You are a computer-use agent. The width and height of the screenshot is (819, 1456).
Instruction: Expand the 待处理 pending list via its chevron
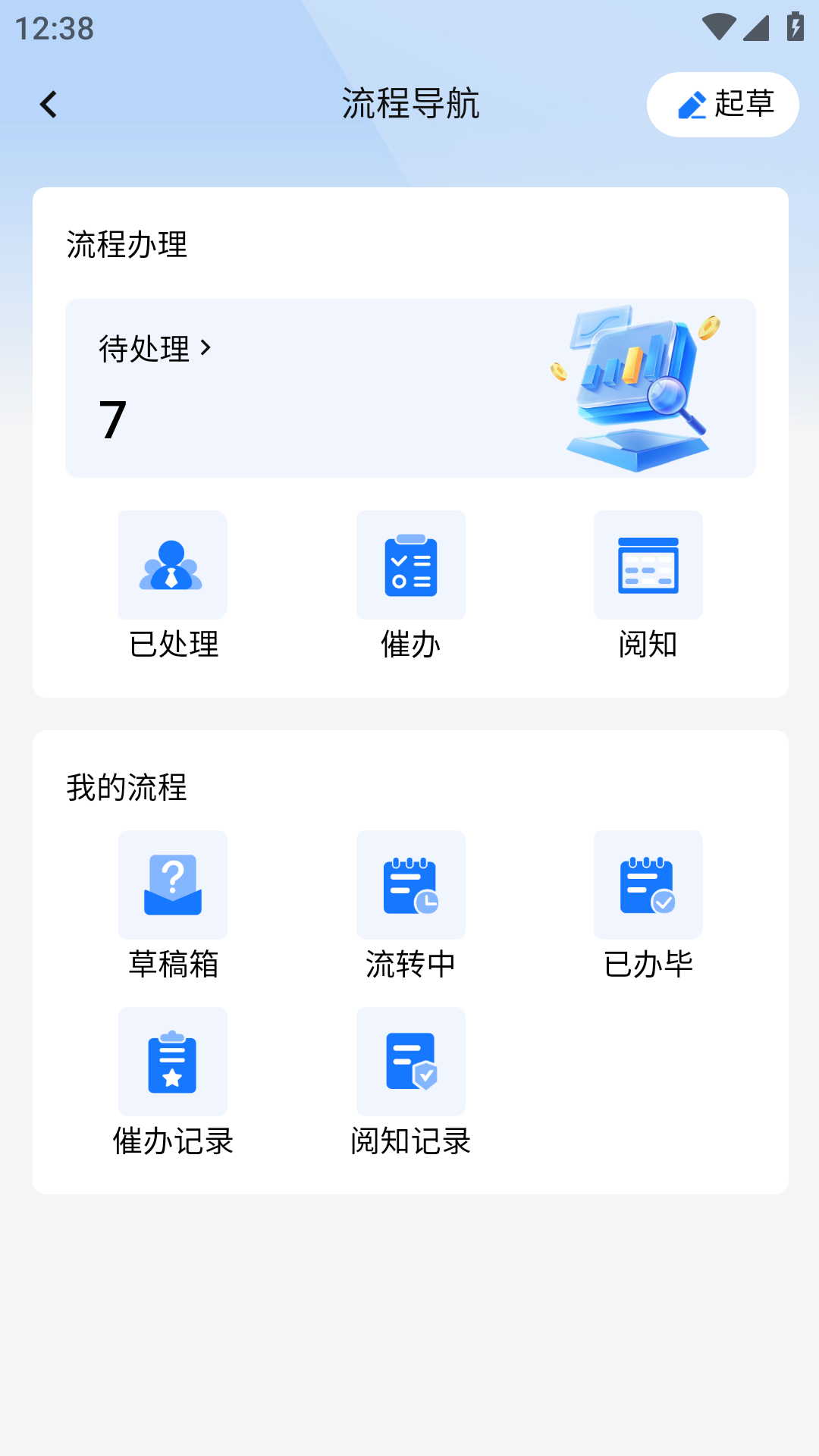point(206,349)
